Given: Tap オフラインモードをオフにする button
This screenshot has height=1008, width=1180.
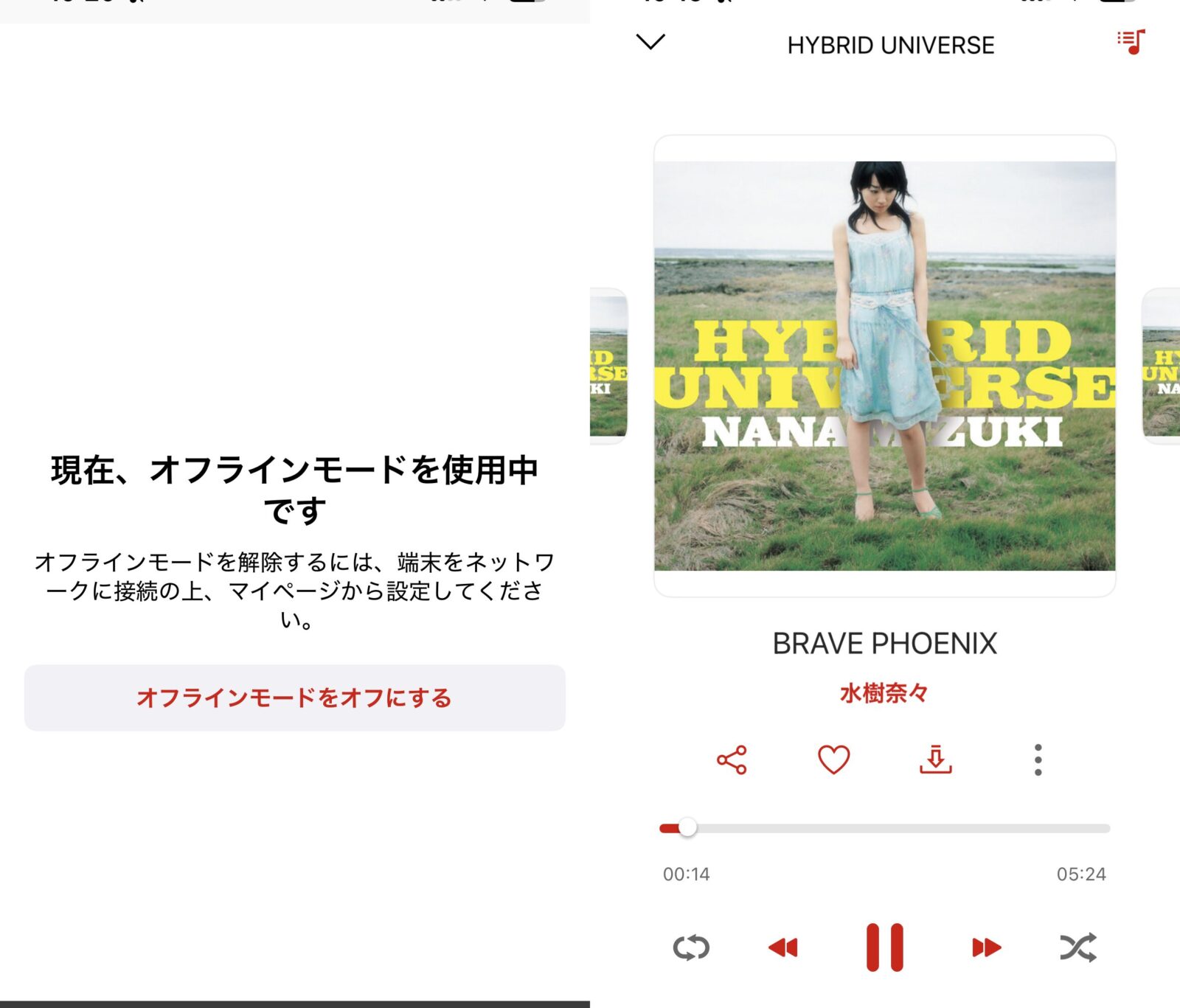Looking at the screenshot, I should 294,698.
